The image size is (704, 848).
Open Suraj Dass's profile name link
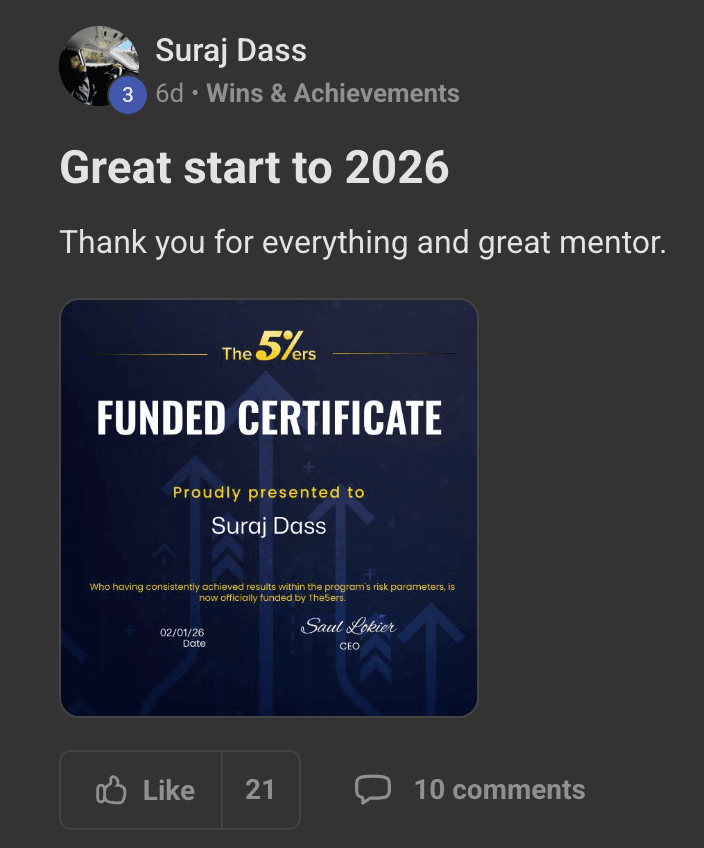pyautogui.click(x=231, y=51)
